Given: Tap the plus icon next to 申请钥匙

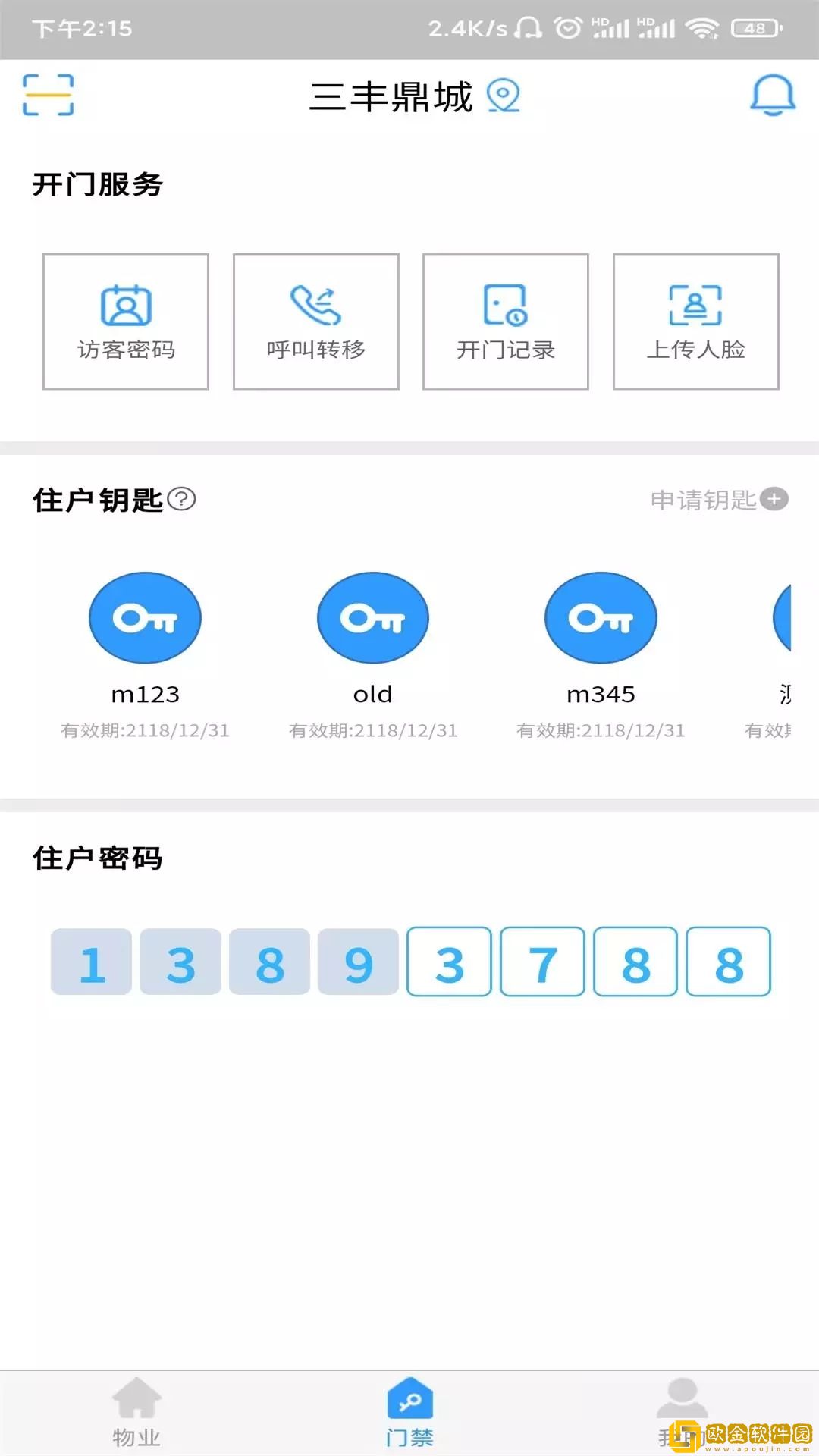Looking at the screenshot, I should 773,500.
